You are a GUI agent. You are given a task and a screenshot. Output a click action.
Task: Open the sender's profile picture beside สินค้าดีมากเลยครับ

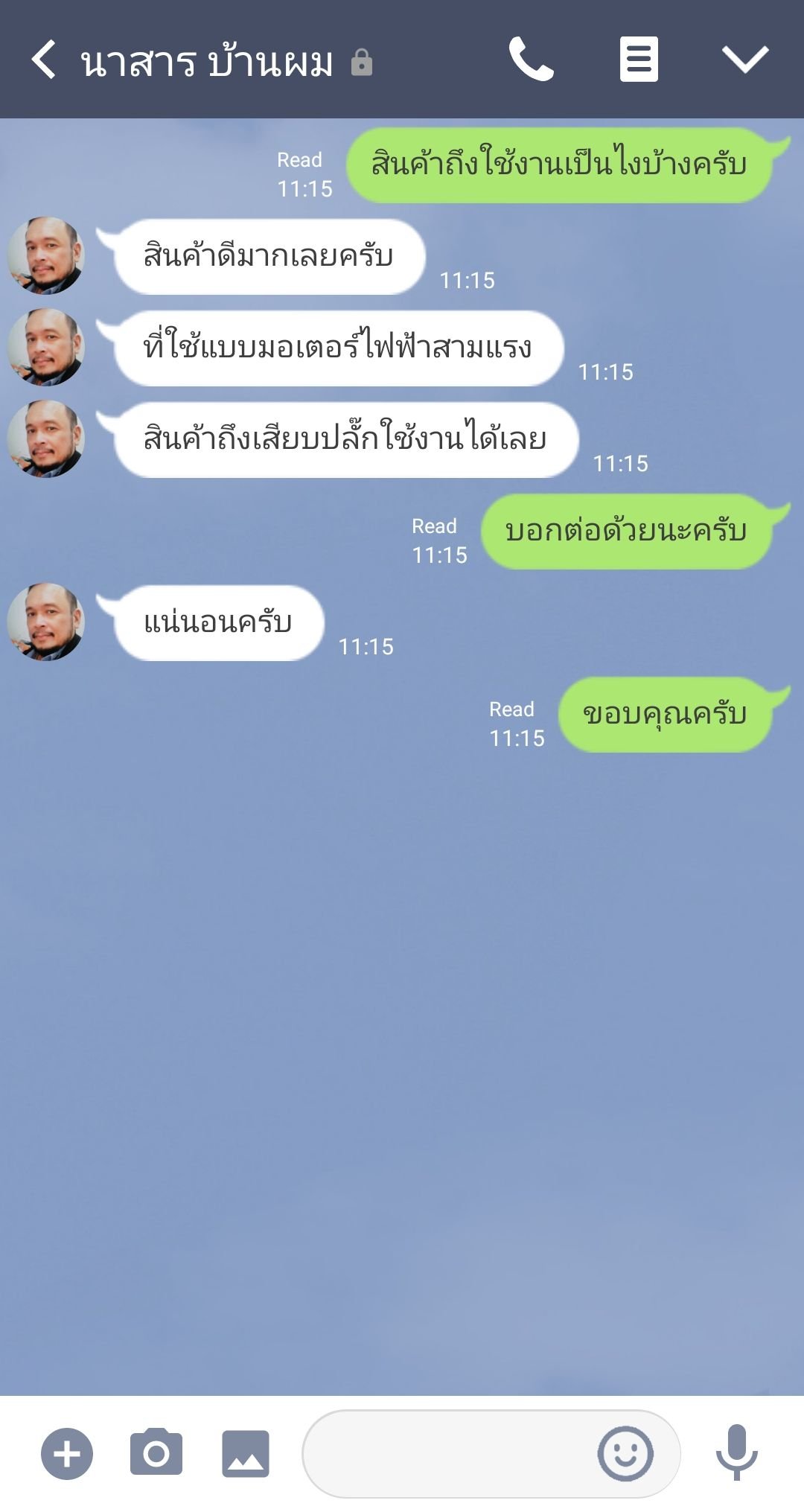(46, 255)
